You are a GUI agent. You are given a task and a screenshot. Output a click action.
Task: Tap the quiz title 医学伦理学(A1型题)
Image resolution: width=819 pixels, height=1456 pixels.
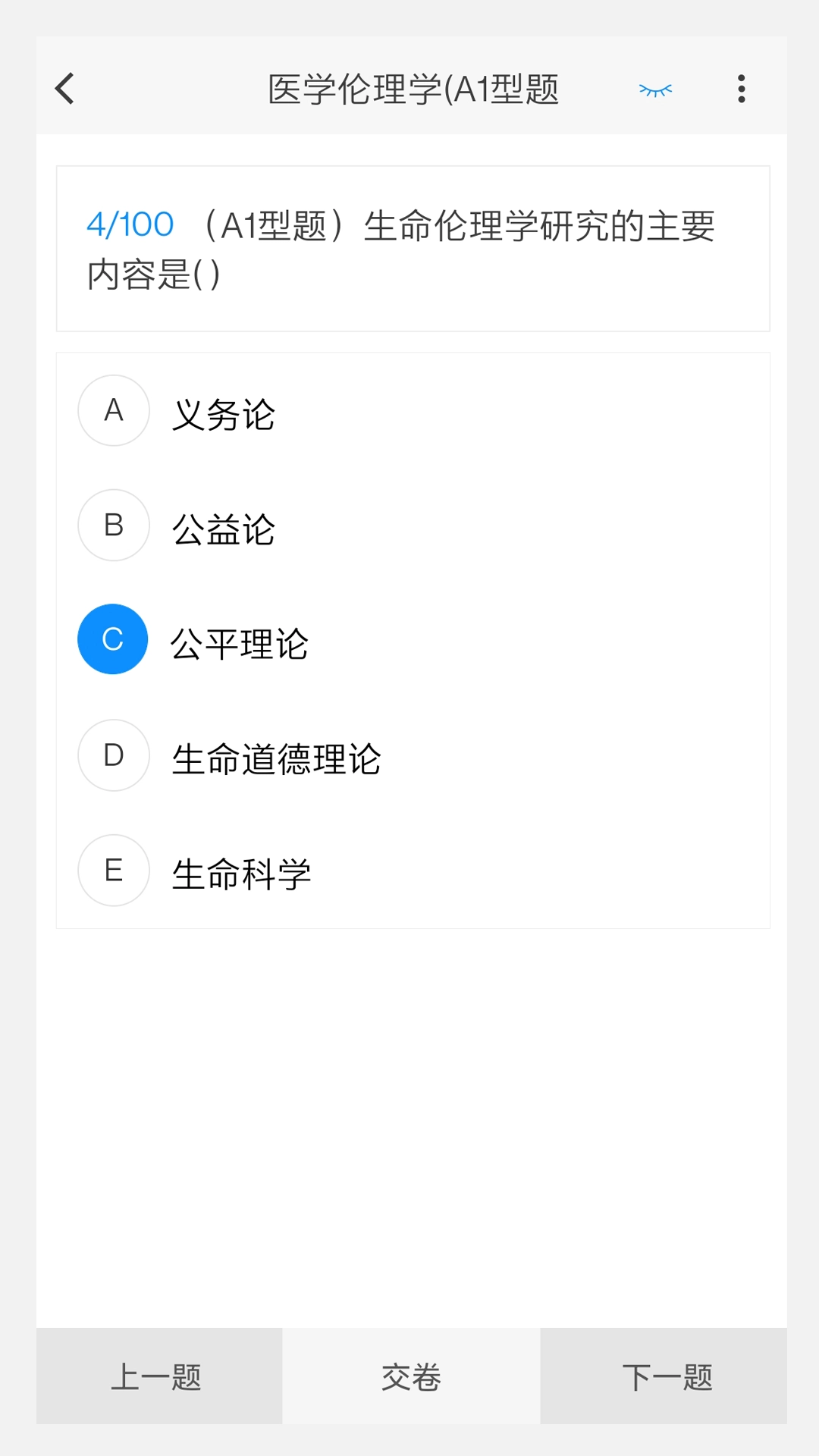pos(413,87)
